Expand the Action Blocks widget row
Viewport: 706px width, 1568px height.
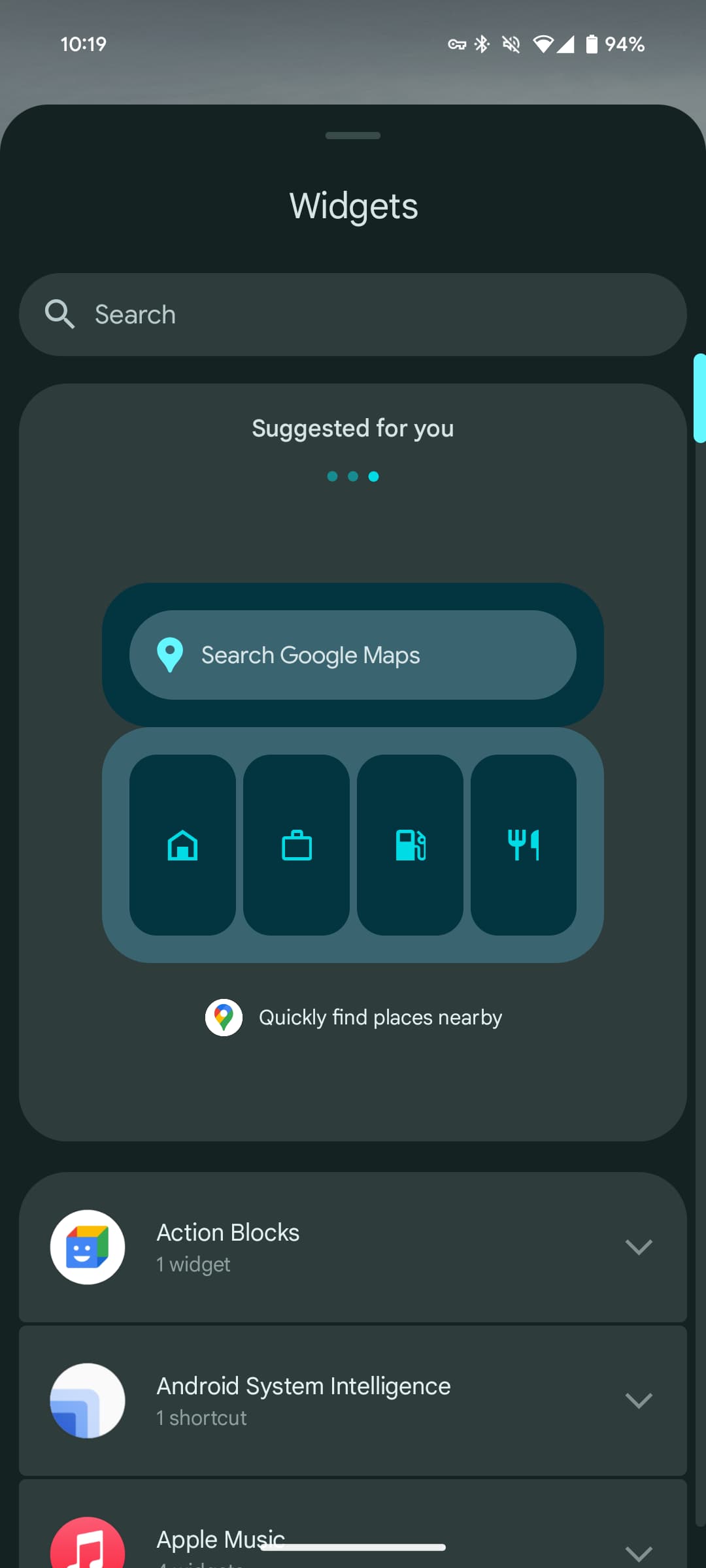(638, 1247)
